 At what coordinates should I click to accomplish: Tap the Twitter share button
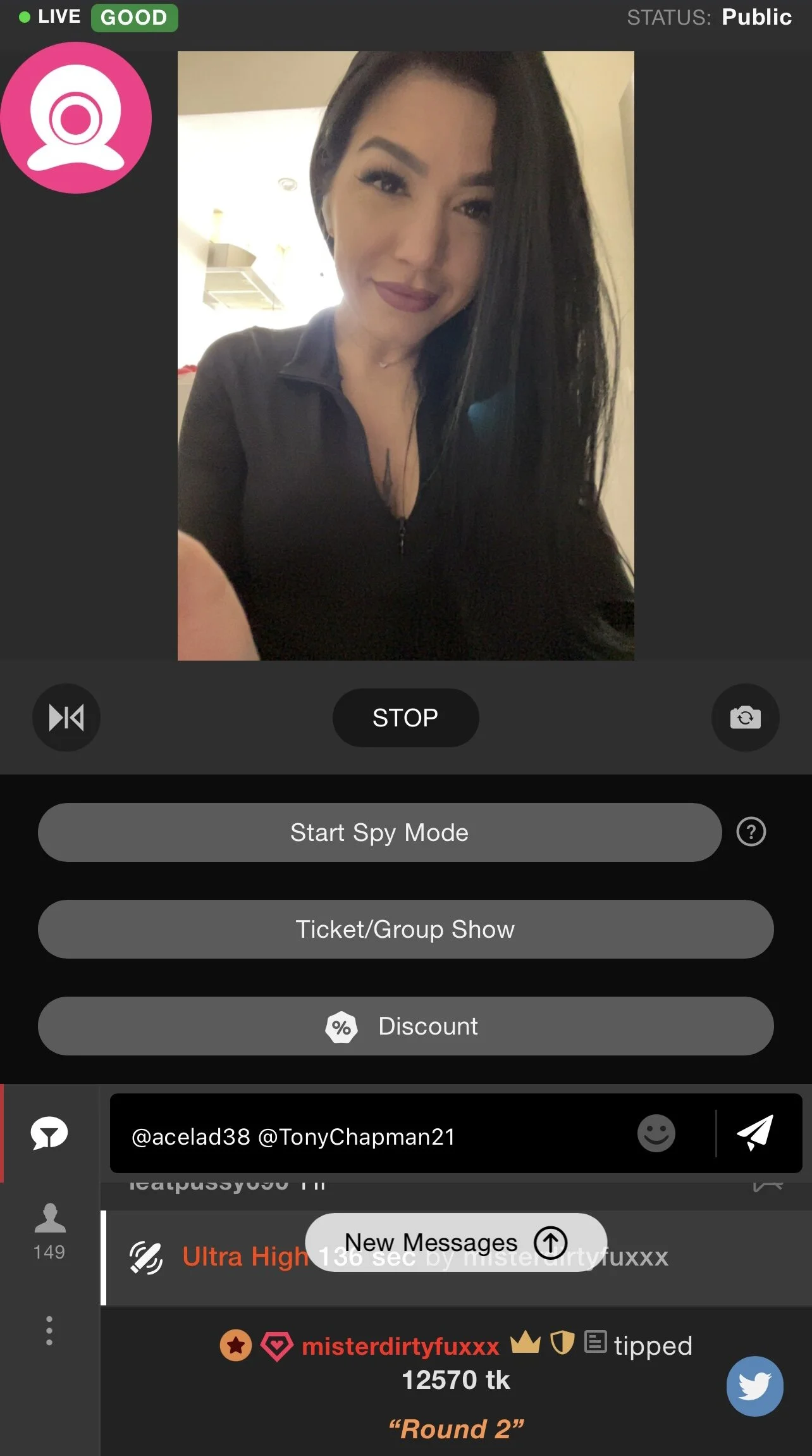(x=754, y=1386)
